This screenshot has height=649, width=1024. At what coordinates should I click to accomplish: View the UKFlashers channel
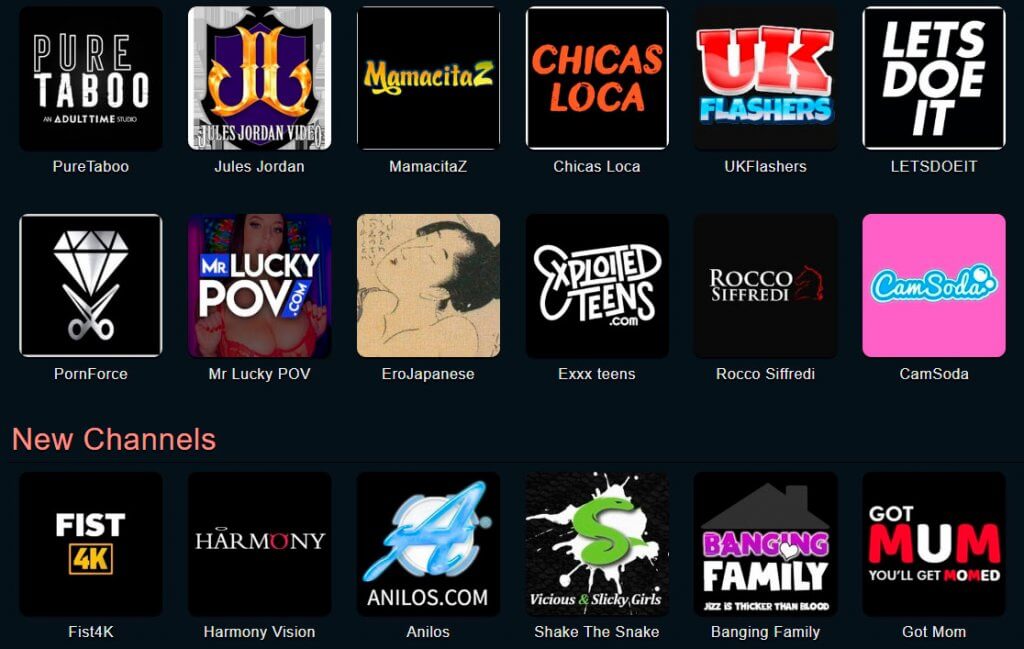765,78
